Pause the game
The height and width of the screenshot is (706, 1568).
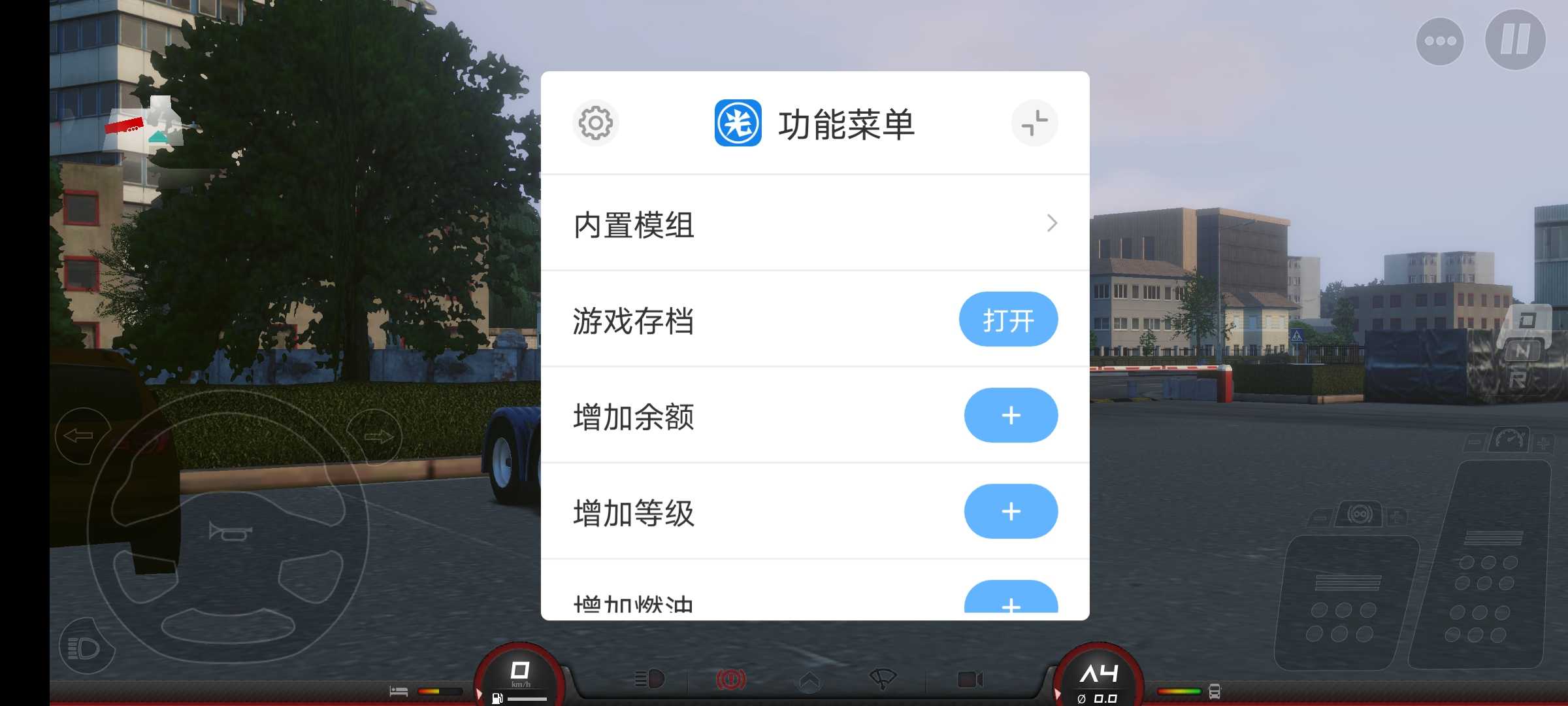click(1514, 40)
